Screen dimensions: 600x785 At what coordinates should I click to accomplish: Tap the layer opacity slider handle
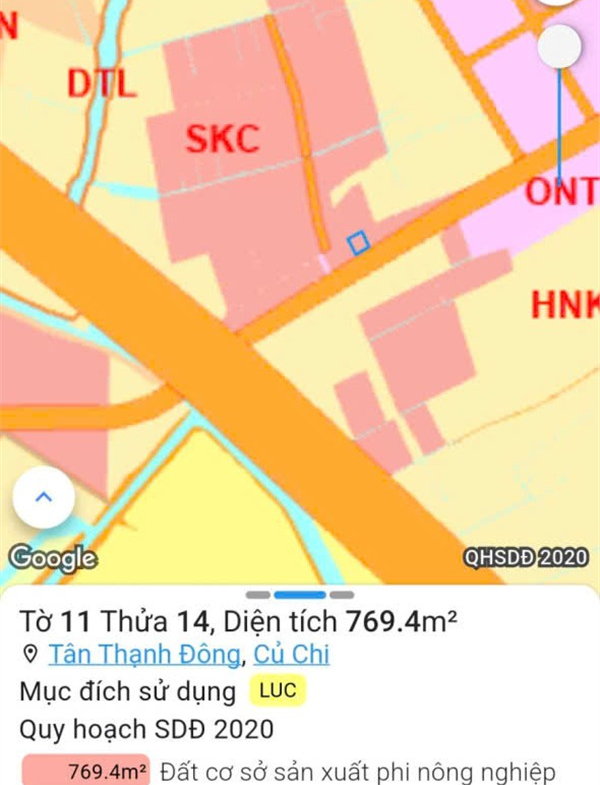[x=559, y=47]
